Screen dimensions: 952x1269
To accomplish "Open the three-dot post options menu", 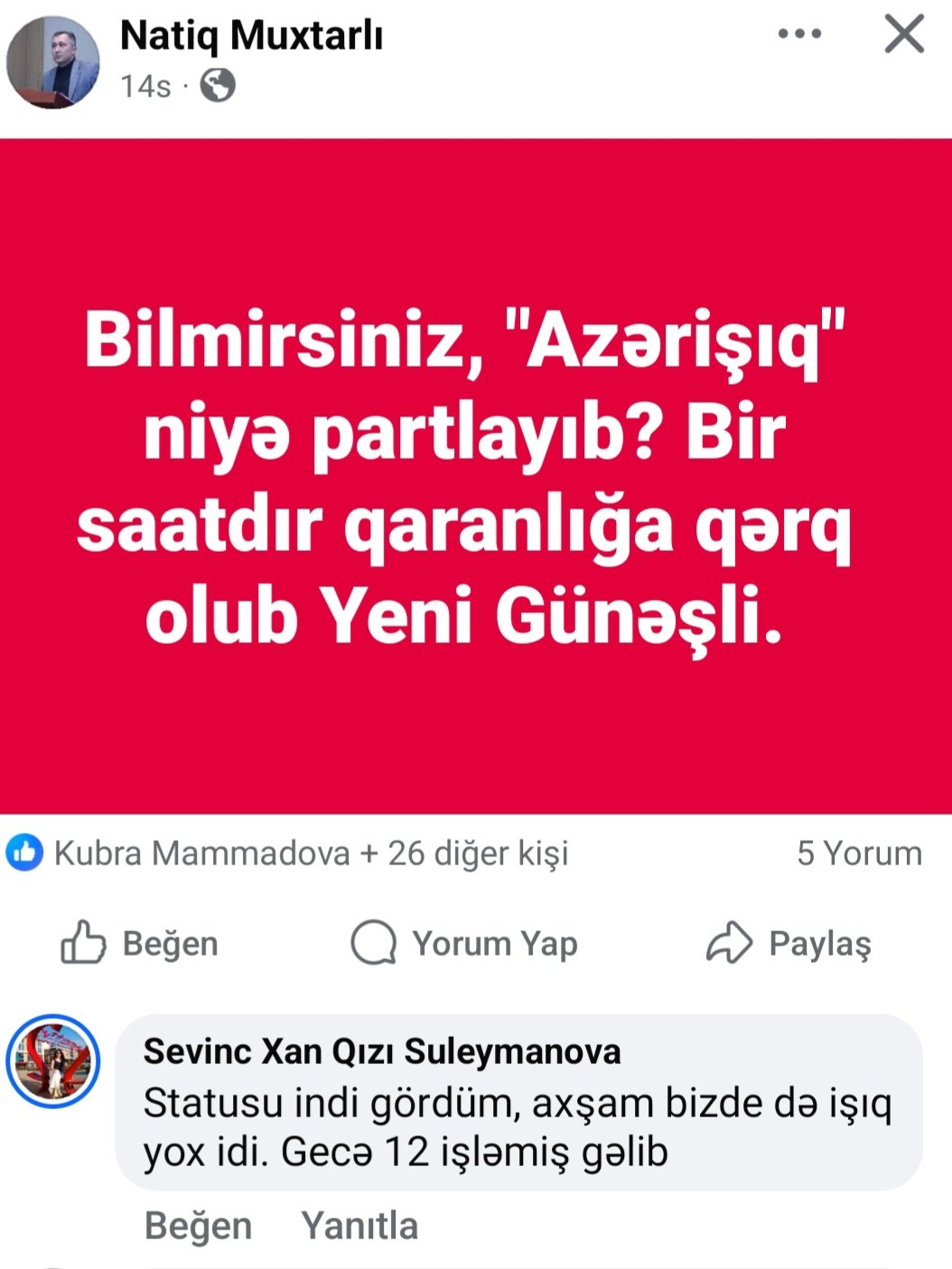I will [x=799, y=34].
